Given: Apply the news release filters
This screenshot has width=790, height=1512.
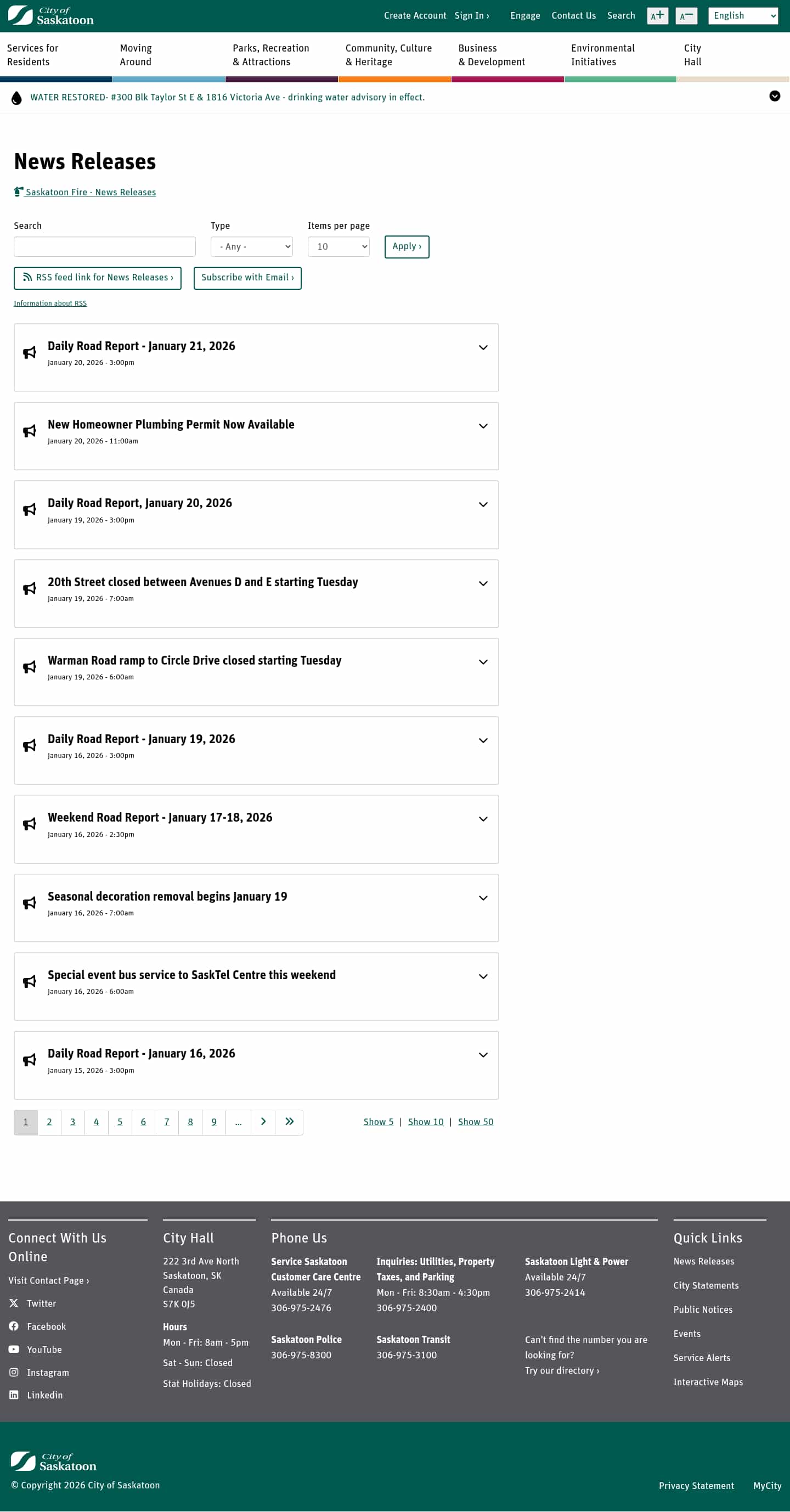Looking at the screenshot, I should pyautogui.click(x=406, y=246).
